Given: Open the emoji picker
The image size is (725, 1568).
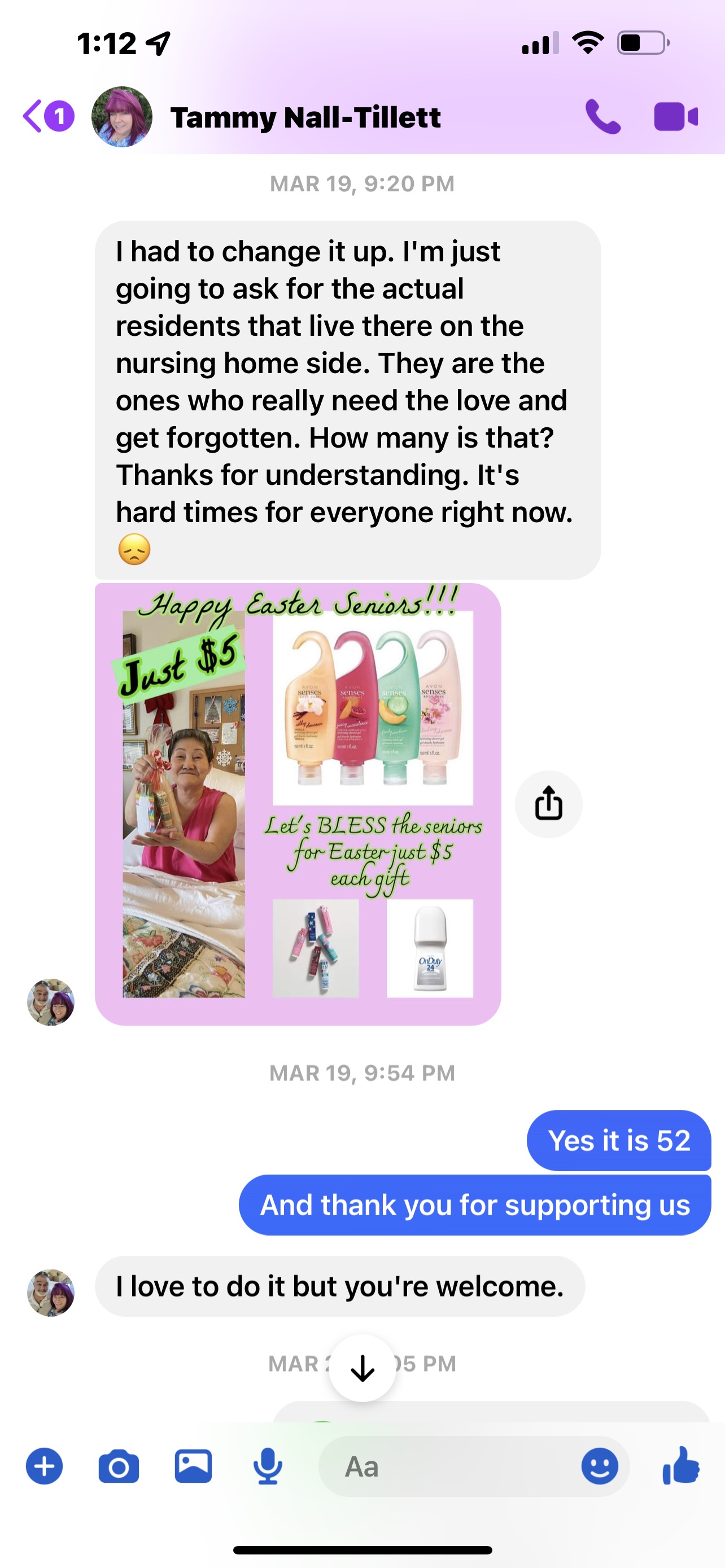Looking at the screenshot, I should coord(599,1466).
